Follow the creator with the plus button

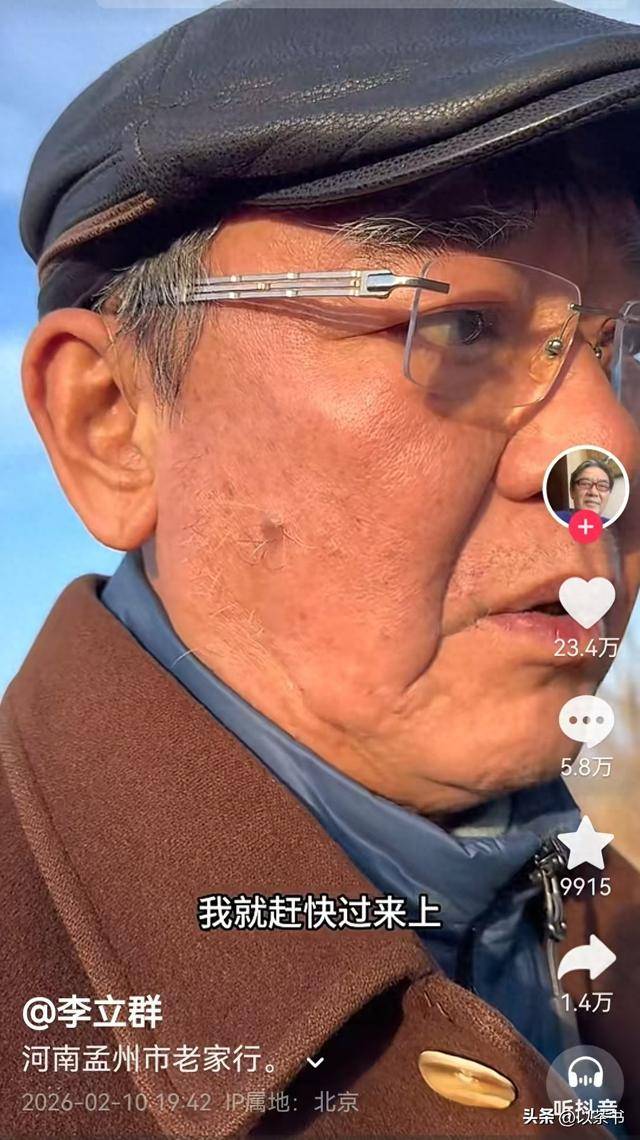point(585,527)
